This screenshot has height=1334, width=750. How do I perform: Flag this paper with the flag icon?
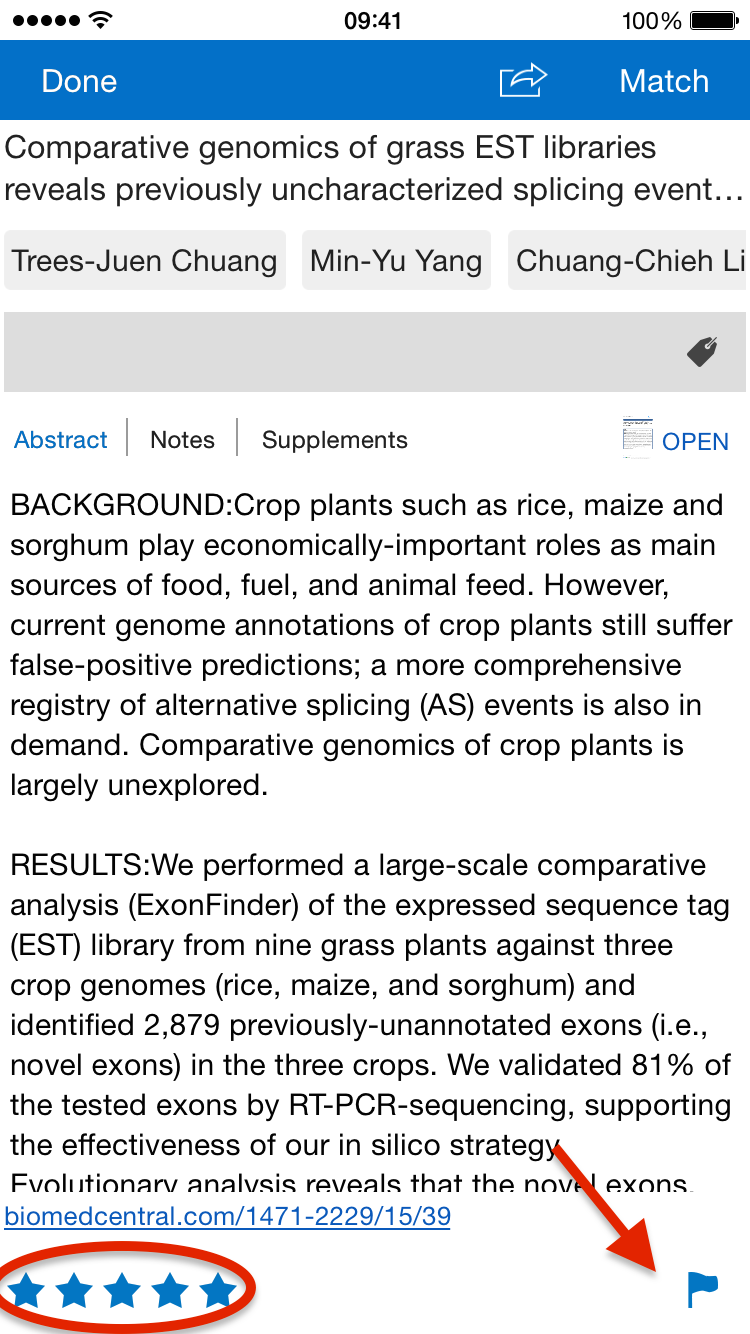pyautogui.click(x=703, y=1289)
